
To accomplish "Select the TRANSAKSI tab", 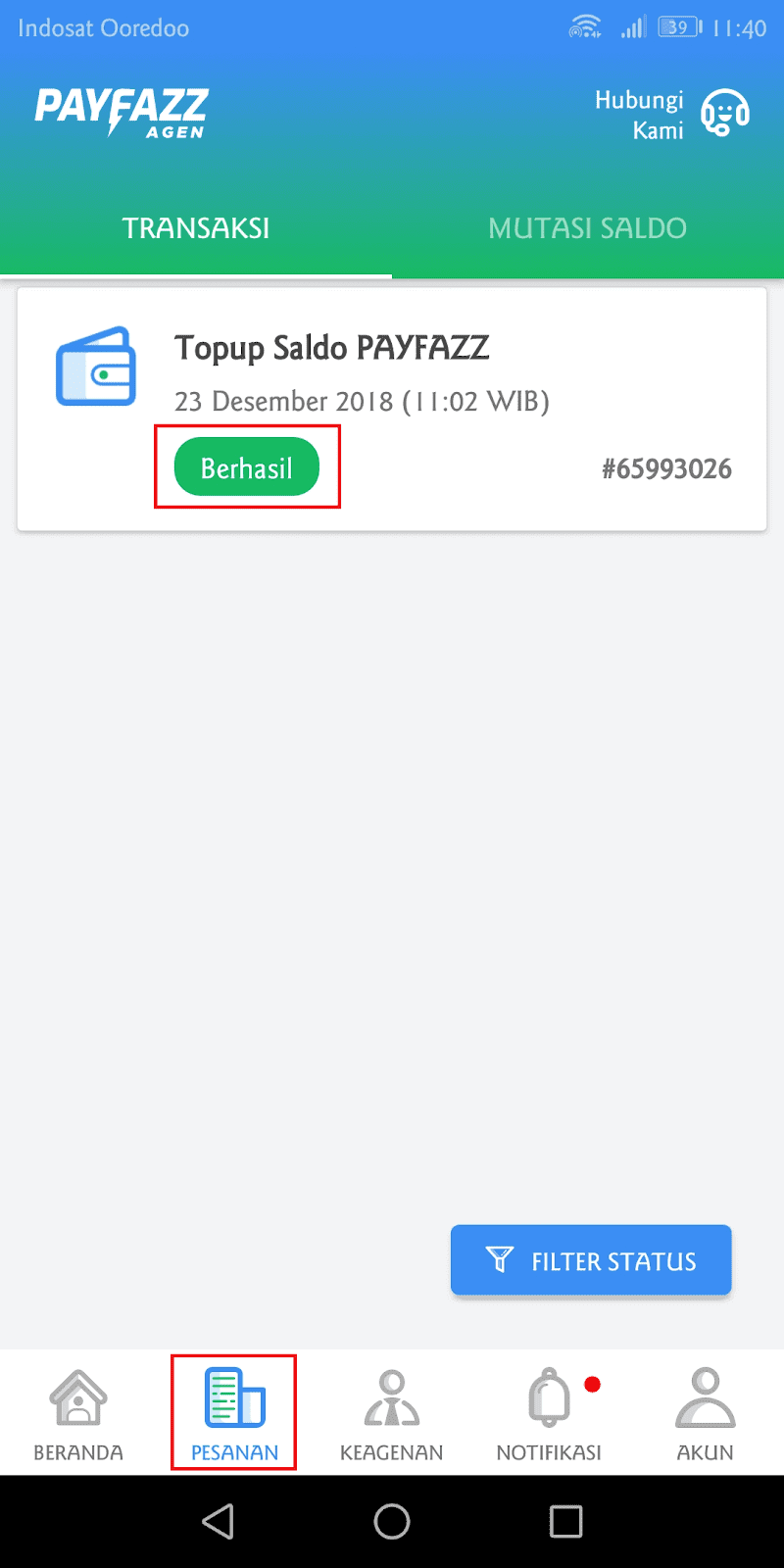I will pyautogui.click(x=195, y=227).
